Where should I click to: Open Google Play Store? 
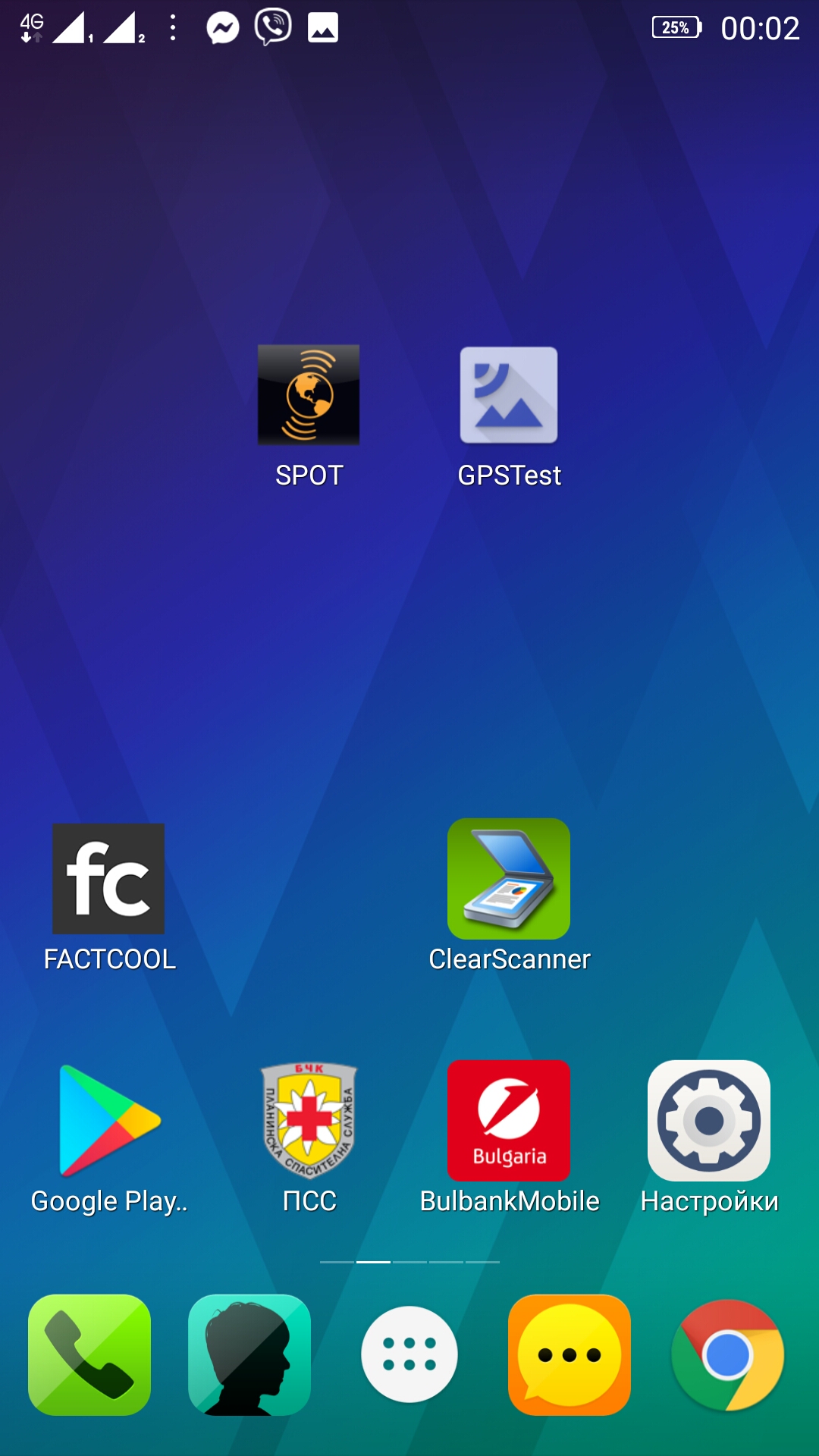(108, 1121)
